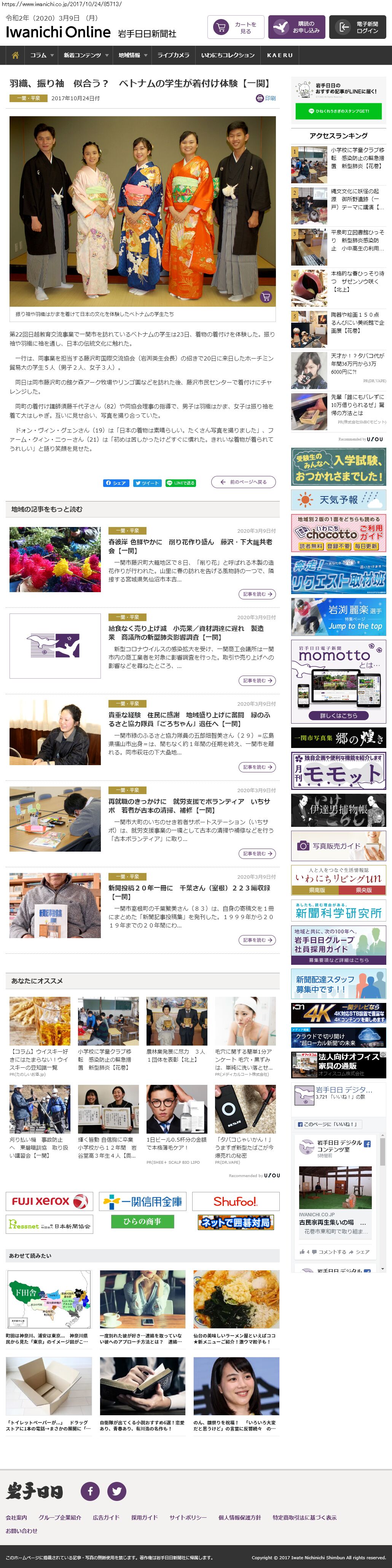
Task: Expand the コラム menu
Action: (42, 55)
